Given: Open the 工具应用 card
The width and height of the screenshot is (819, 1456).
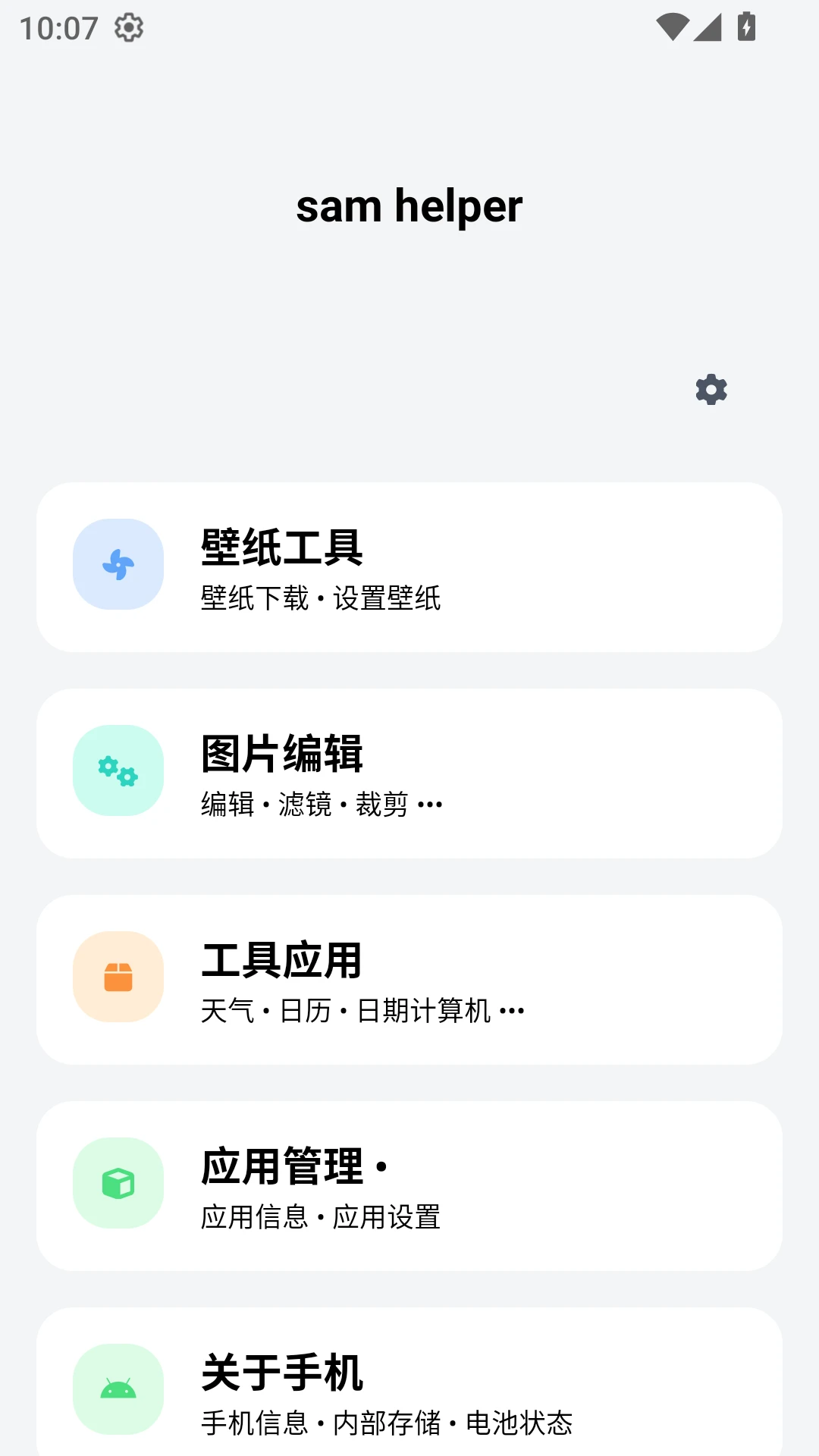Looking at the screenshot, I should click(409, 978).
